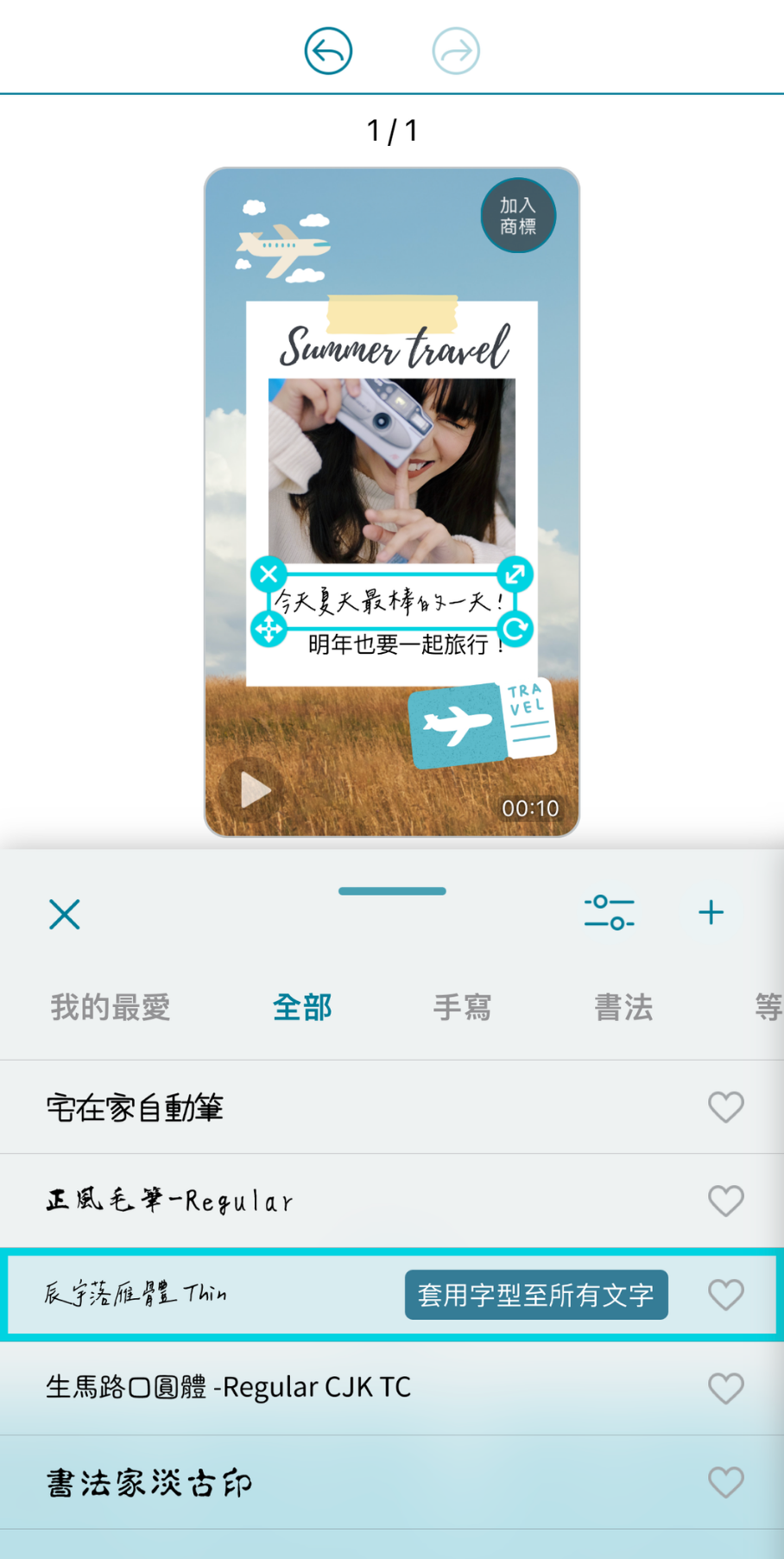The height and width of the screenshot is (1559, 784).
Task: Switch to the 手寫 tab
Action: pyautogui.click(x=463, y=1007)
